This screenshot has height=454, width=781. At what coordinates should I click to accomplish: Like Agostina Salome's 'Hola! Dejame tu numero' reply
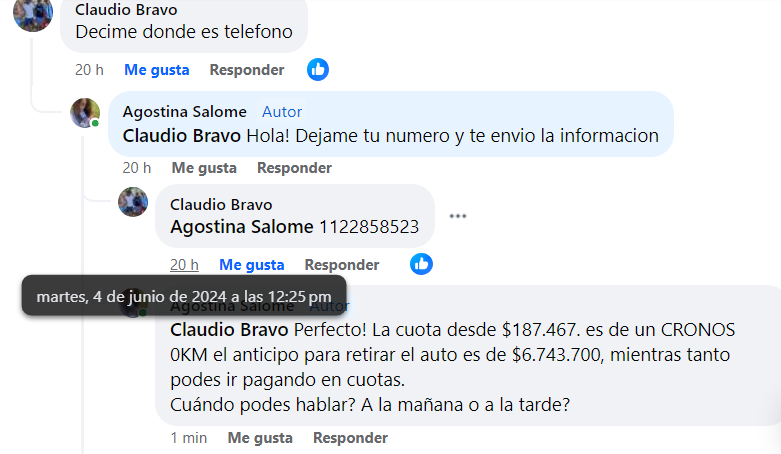click(204, 168)
